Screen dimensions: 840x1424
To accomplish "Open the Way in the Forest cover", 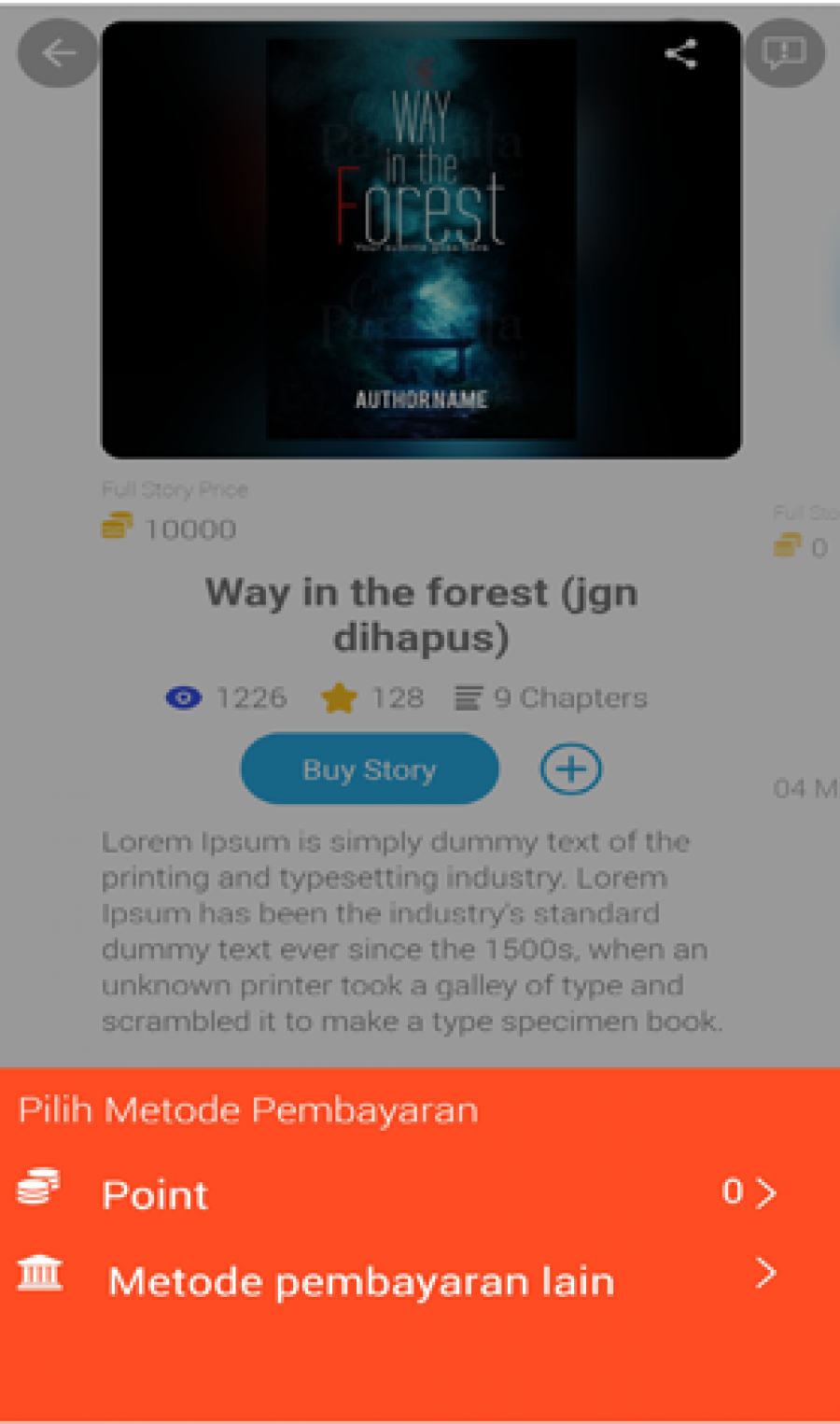I will pos(421,240).
